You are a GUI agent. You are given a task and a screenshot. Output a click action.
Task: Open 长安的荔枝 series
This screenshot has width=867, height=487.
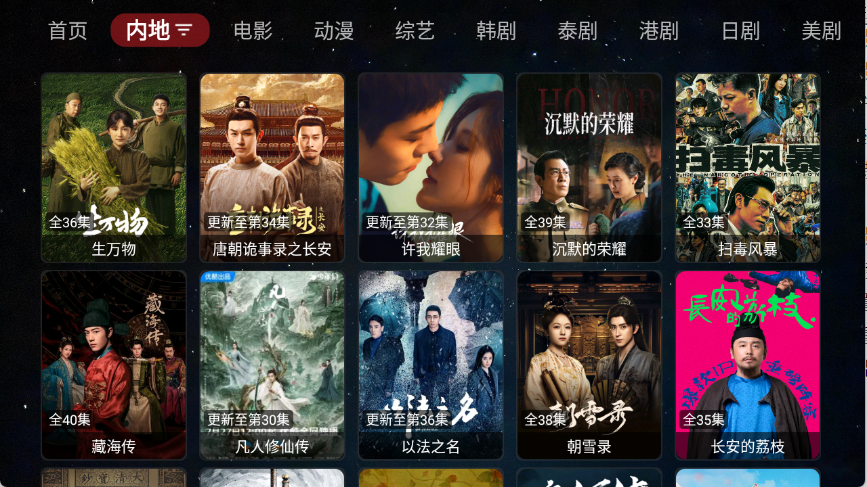click(748, 365)
